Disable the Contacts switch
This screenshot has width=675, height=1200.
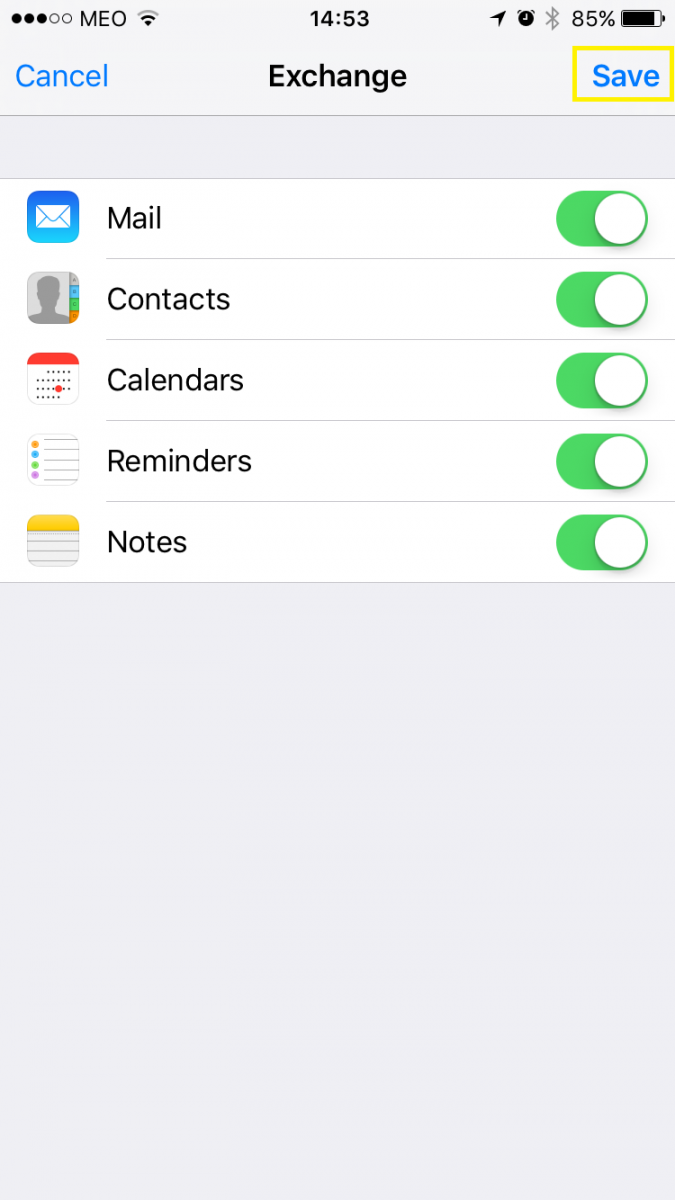[x=601, y=300]
